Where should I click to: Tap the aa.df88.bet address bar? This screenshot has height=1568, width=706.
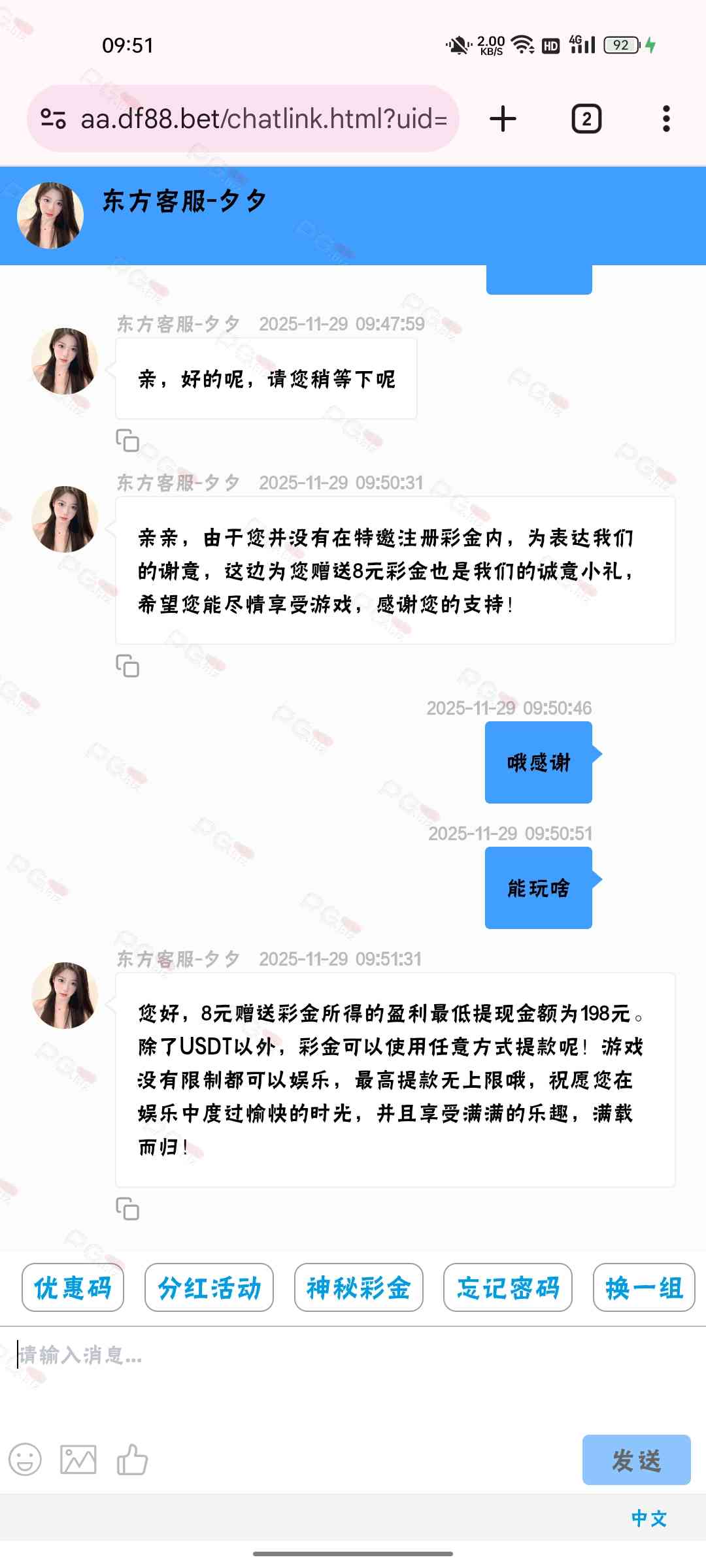click(x=263, y=119)
